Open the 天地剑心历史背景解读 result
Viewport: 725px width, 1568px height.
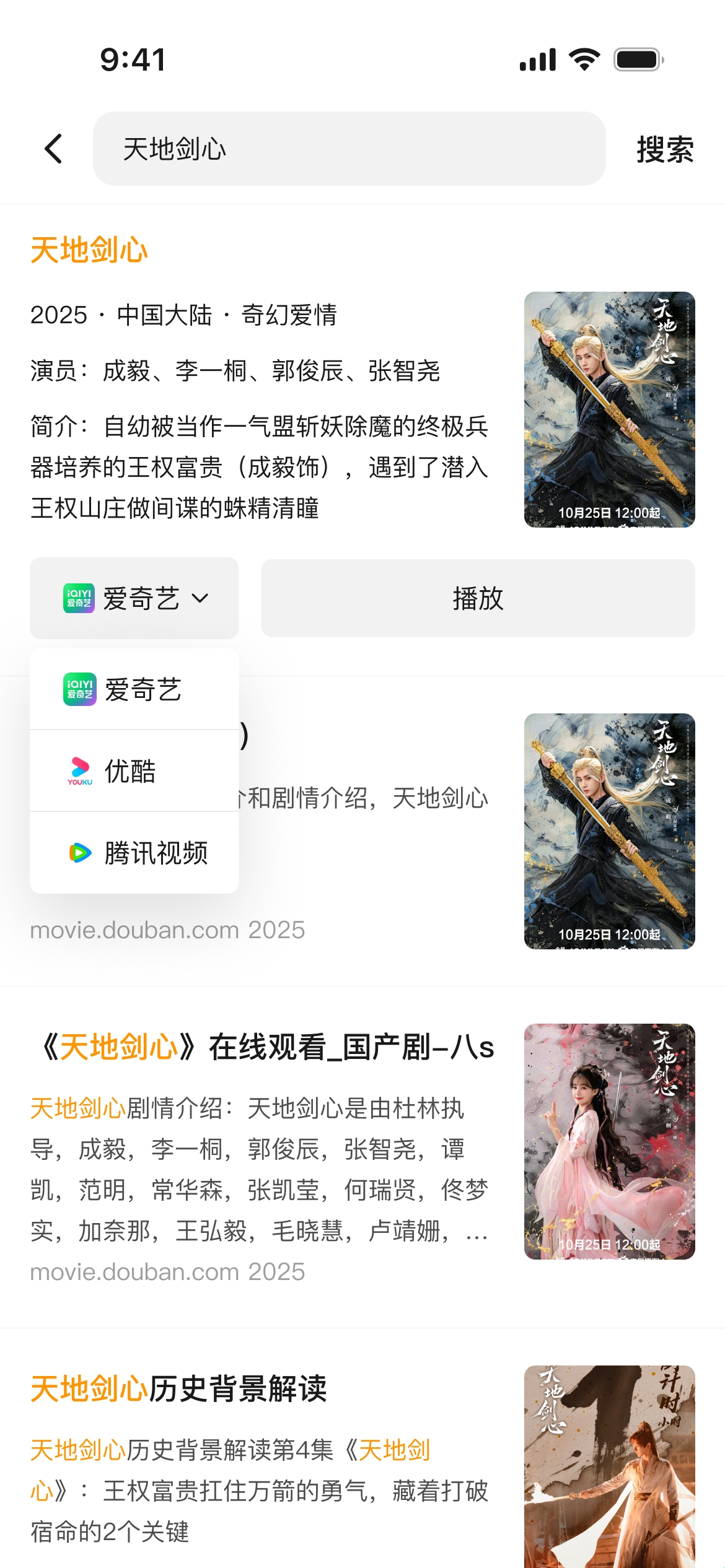point(179,1389)
